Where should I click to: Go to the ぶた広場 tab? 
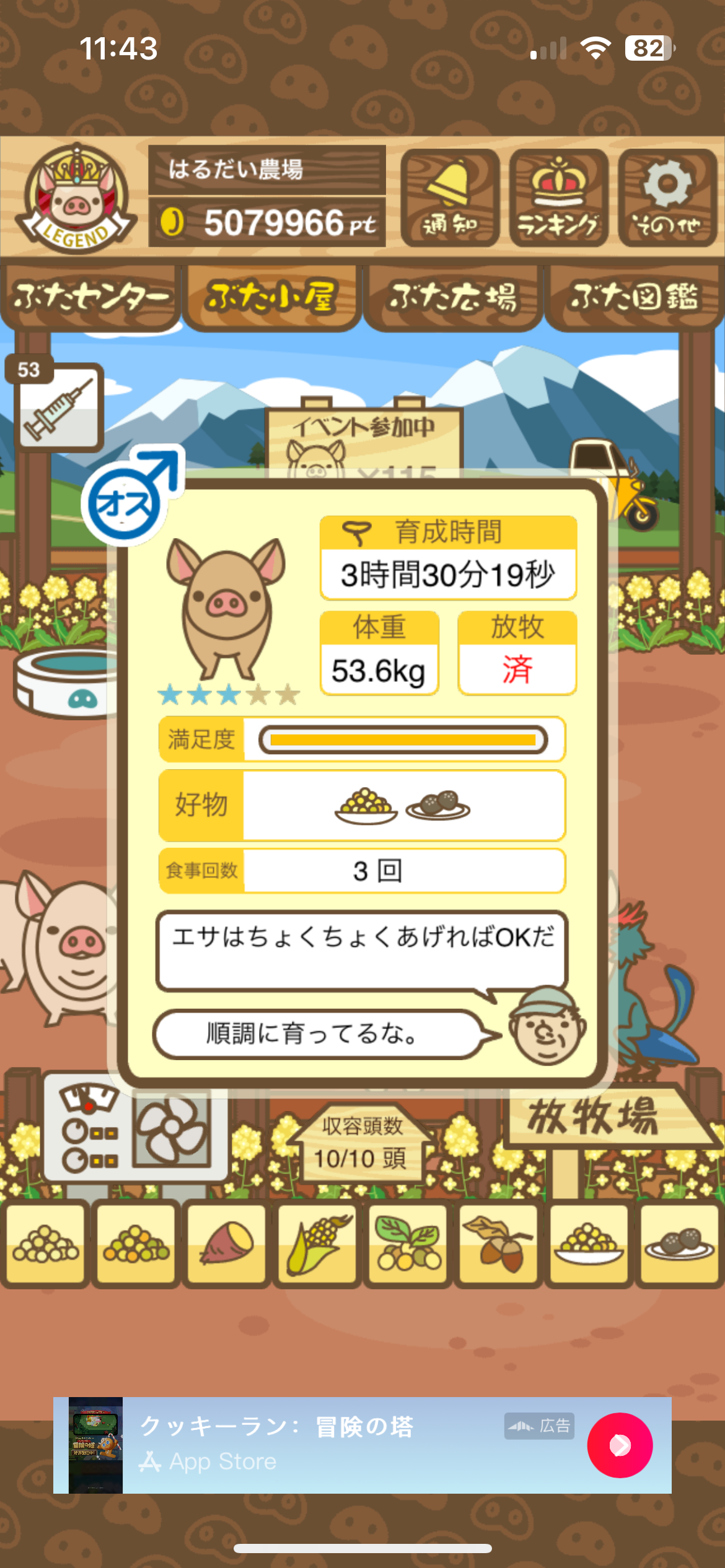(x=453, y=297)
